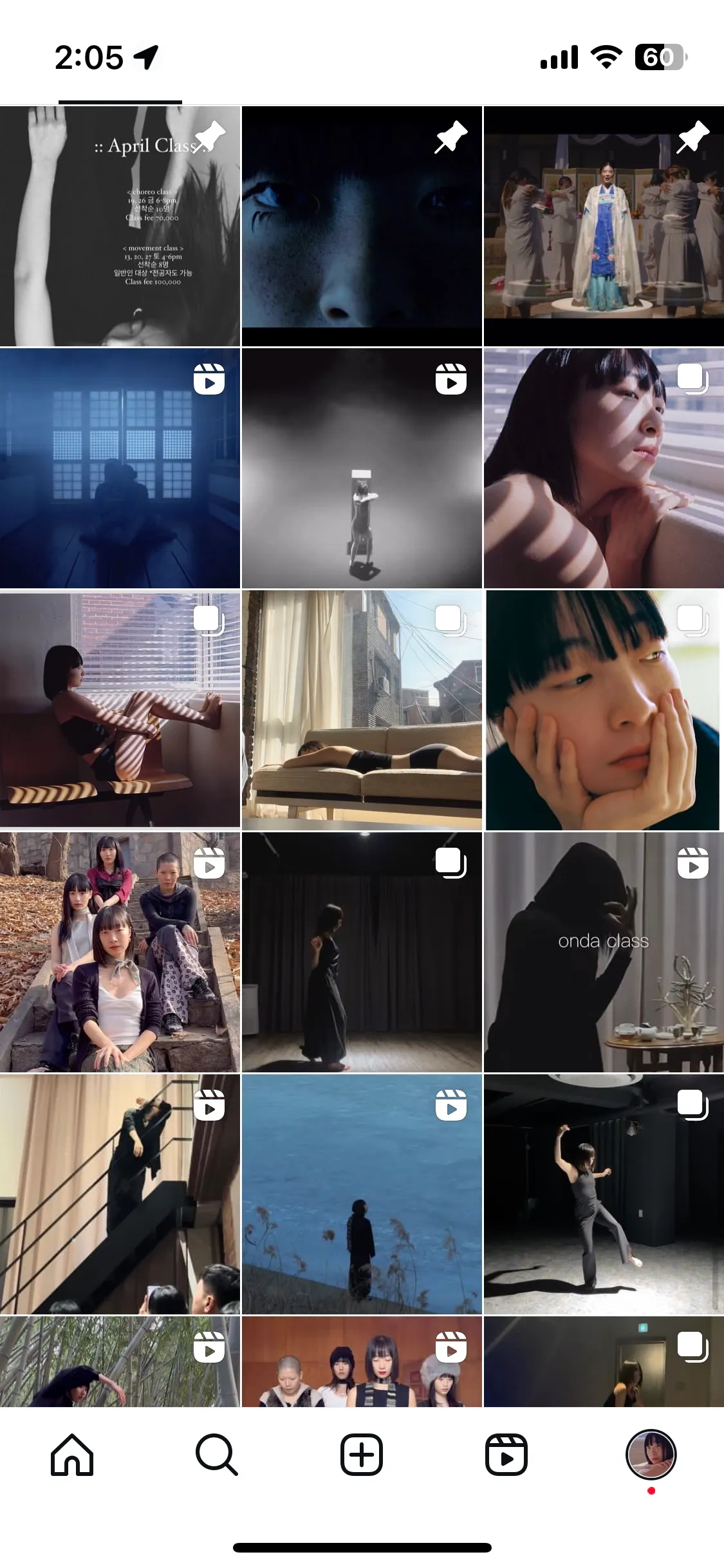
Task: Play the reel of figure by the sea
Action: coord(362,1195)
